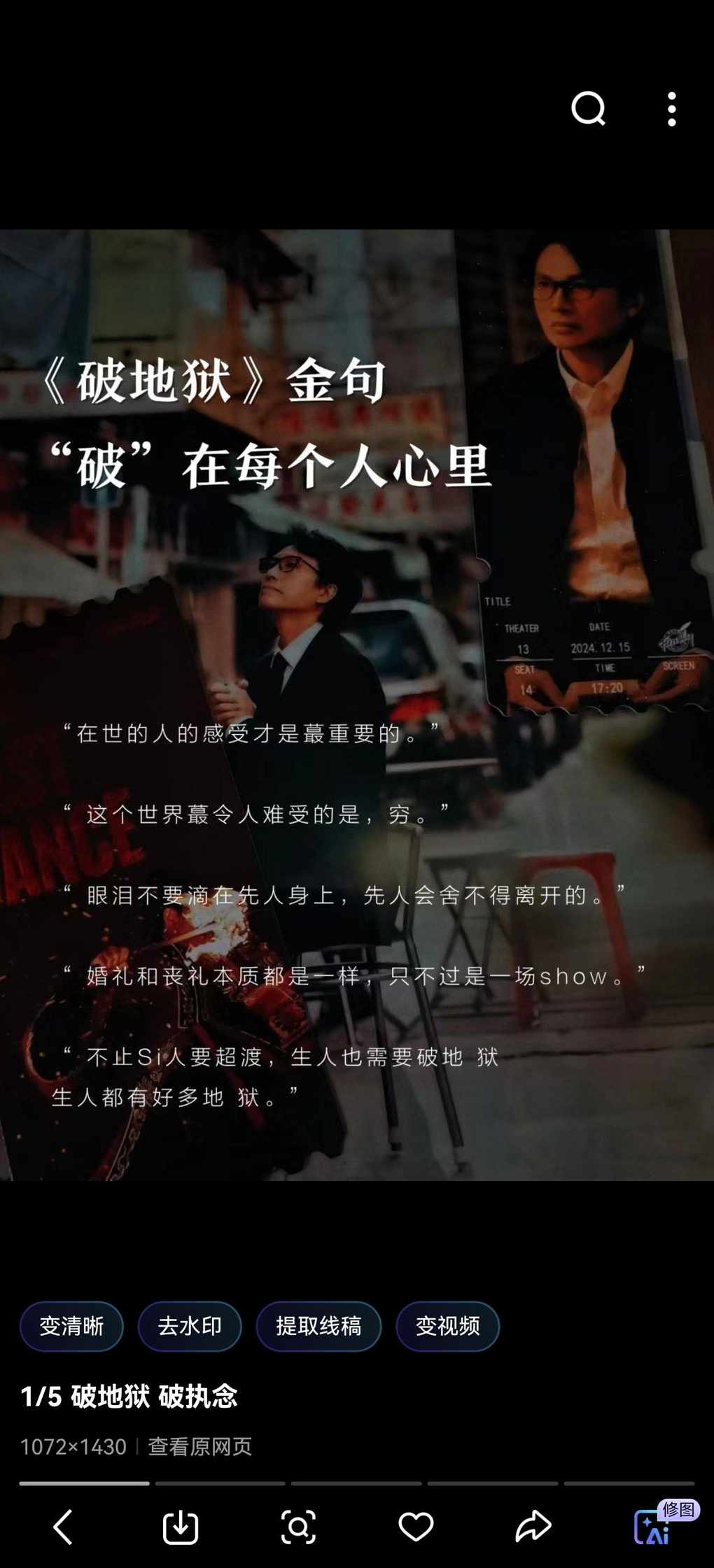Image resolution: width=714 pixels, height=1568 pixels.
Task: Start image recognition scan search
Action: (298, 1526)
